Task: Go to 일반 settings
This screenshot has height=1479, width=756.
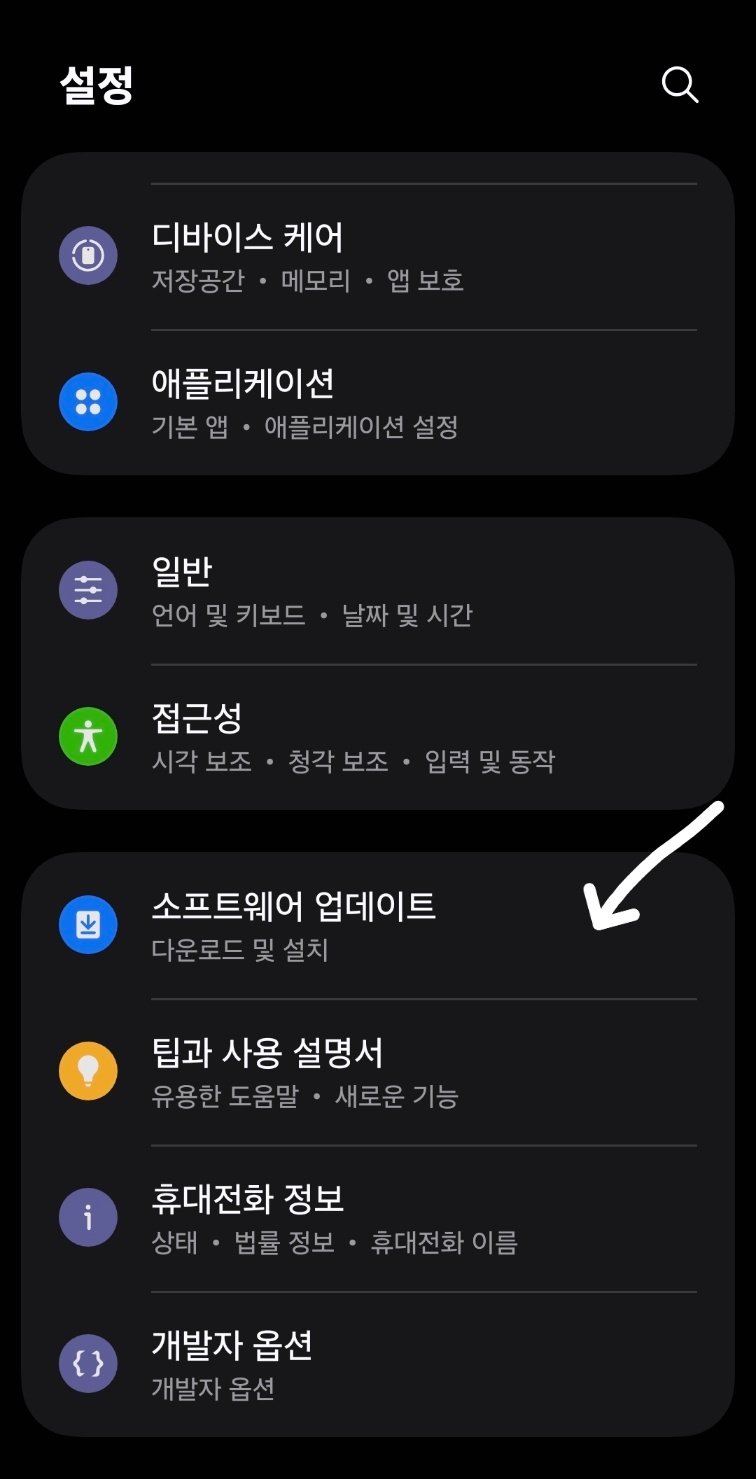Action: pos(378,590)
